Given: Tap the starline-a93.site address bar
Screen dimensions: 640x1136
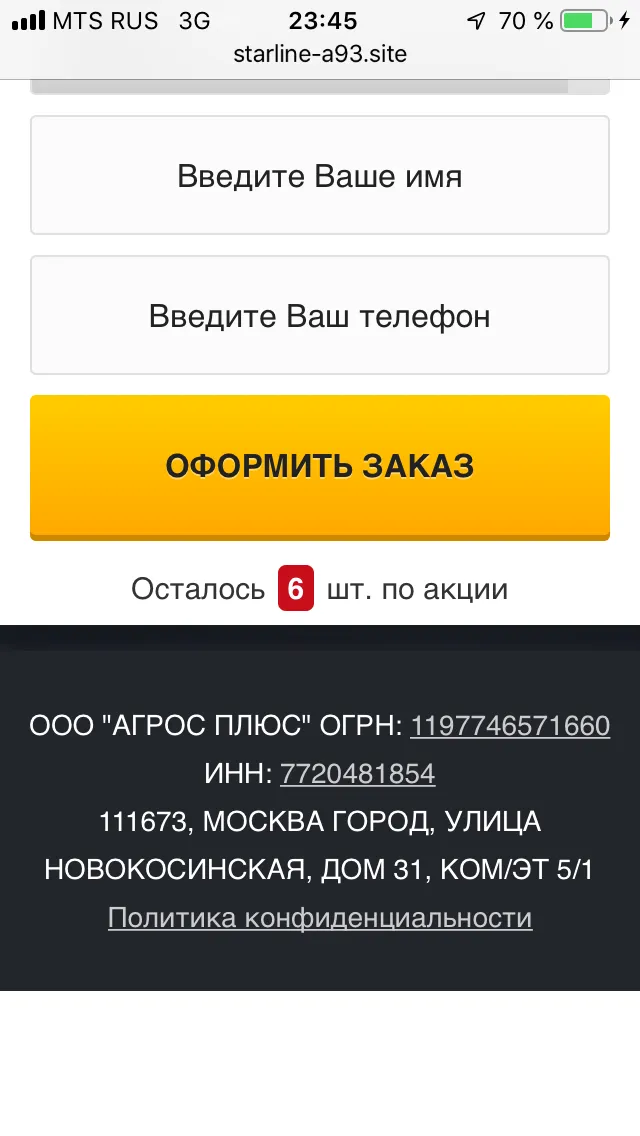Looking at the screenshot, I should (320, 54).
